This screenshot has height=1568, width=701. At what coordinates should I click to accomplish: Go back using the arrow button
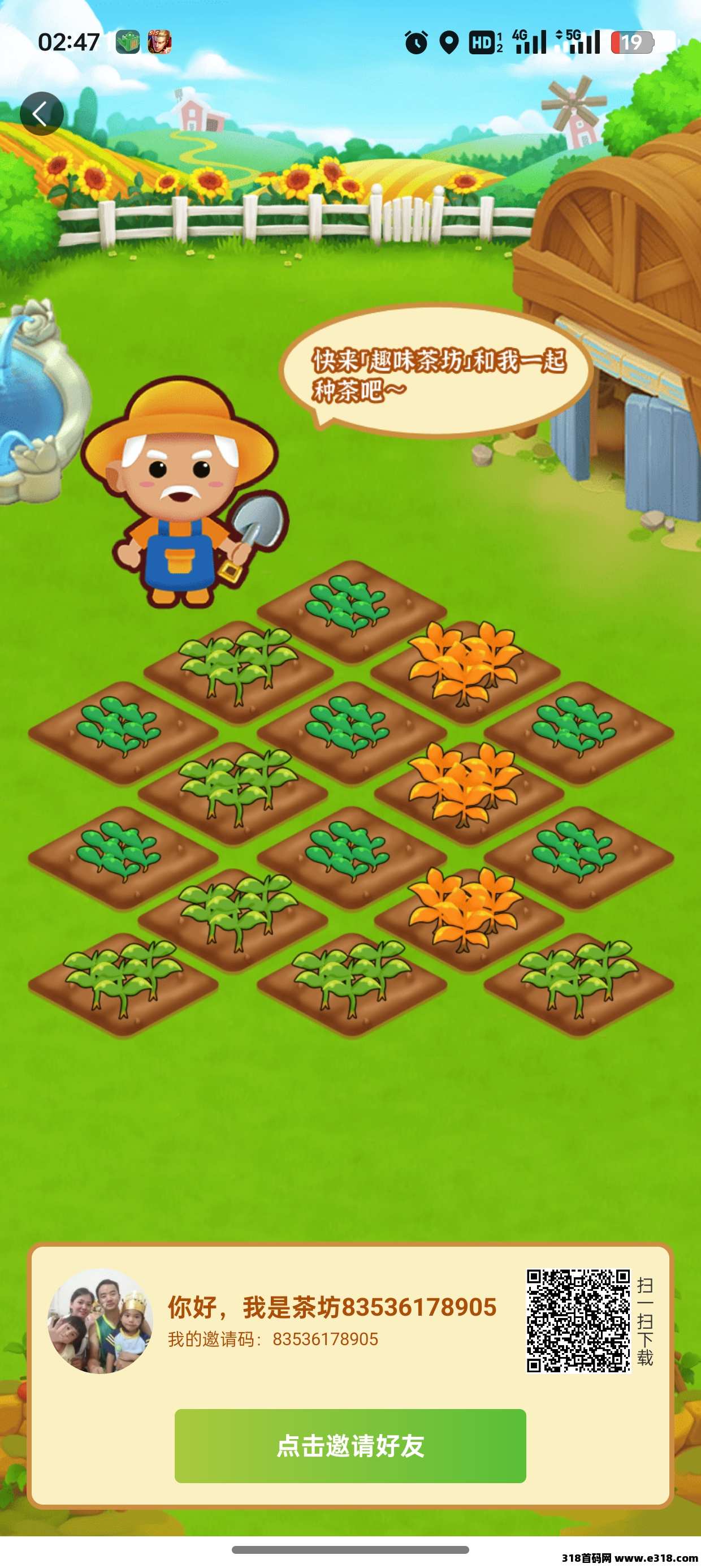(41, 113)
